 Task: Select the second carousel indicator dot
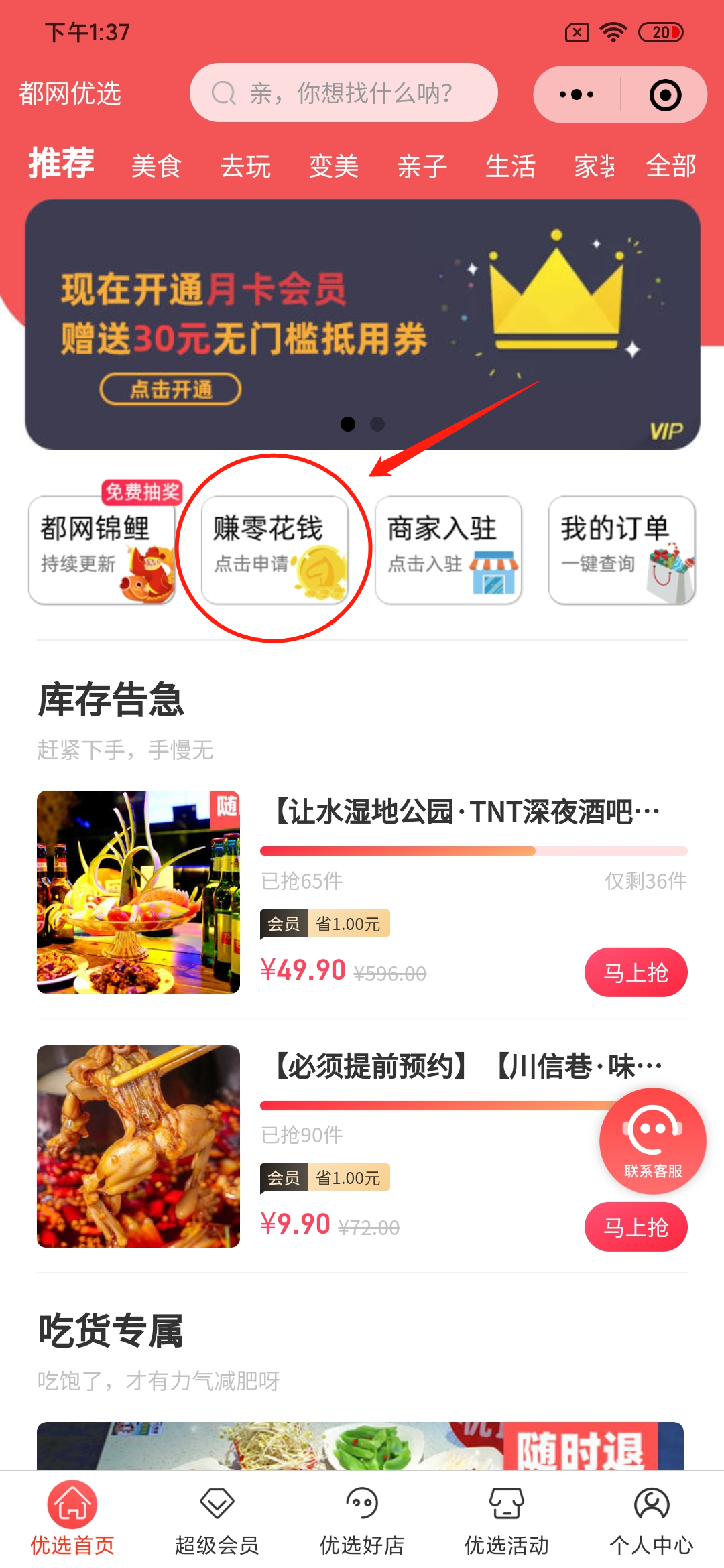[x=377, y=424]
